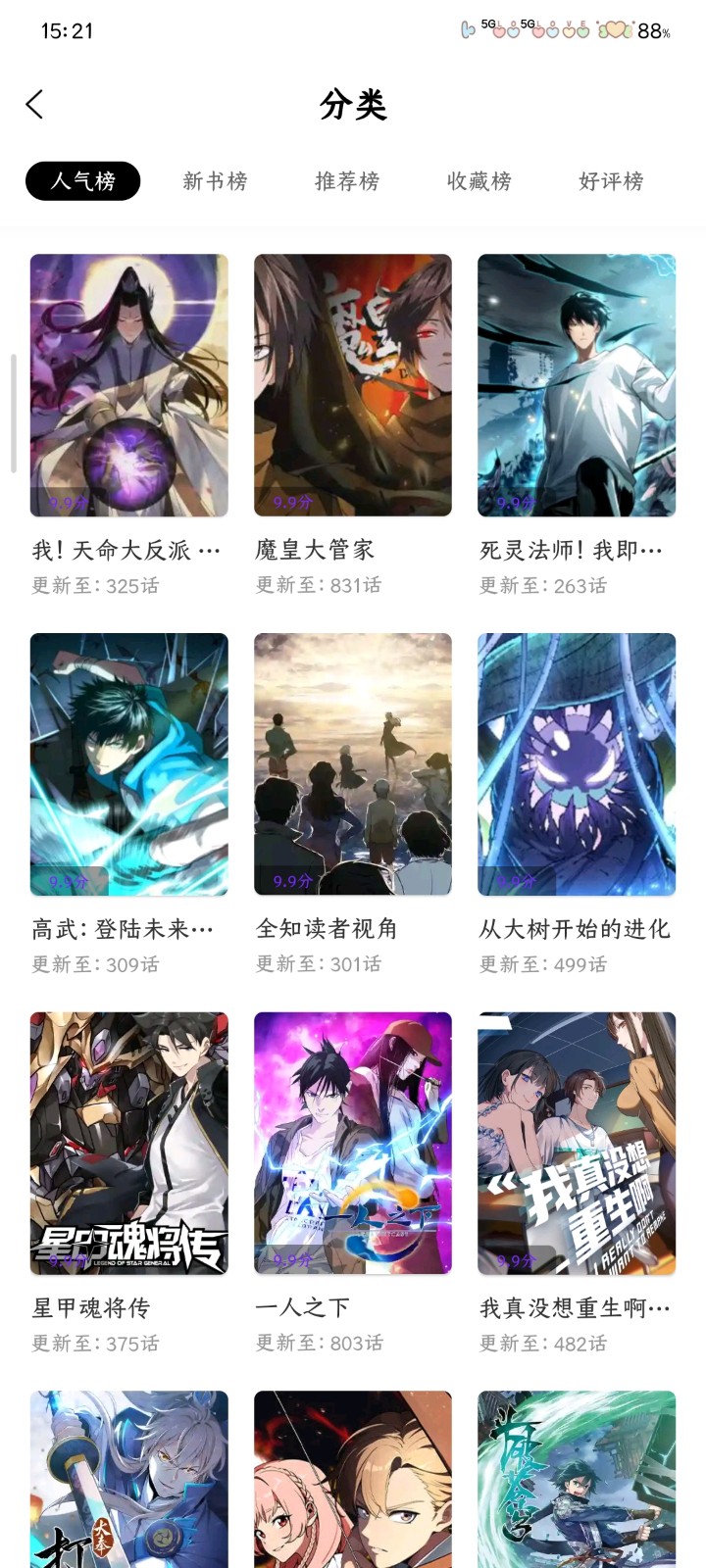The width and height of the screenshot is (706, 1568).
Task: Click the back arrow icon
Action: [x=35, y=103]
